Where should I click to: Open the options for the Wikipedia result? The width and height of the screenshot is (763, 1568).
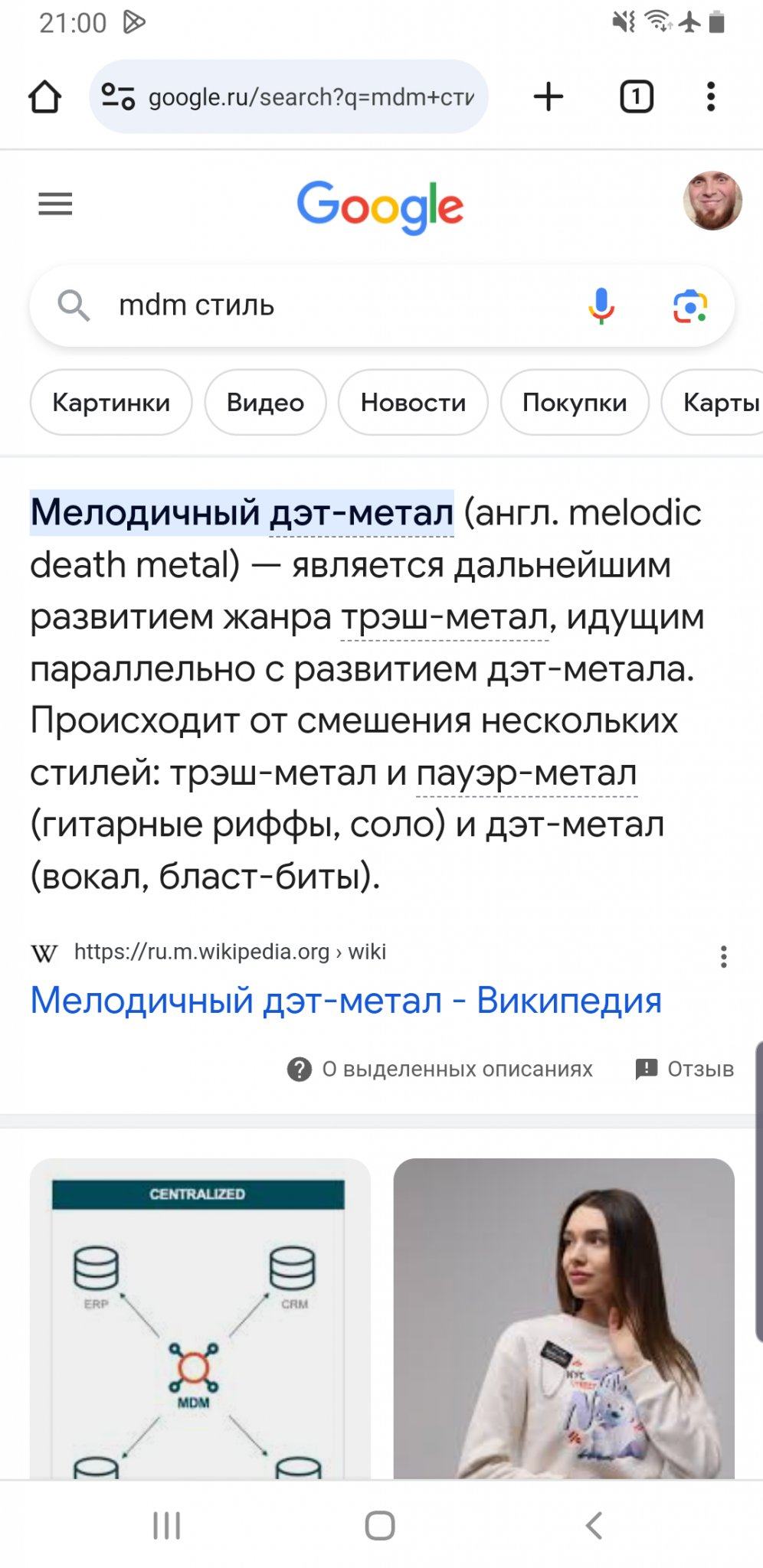(723, 956)
